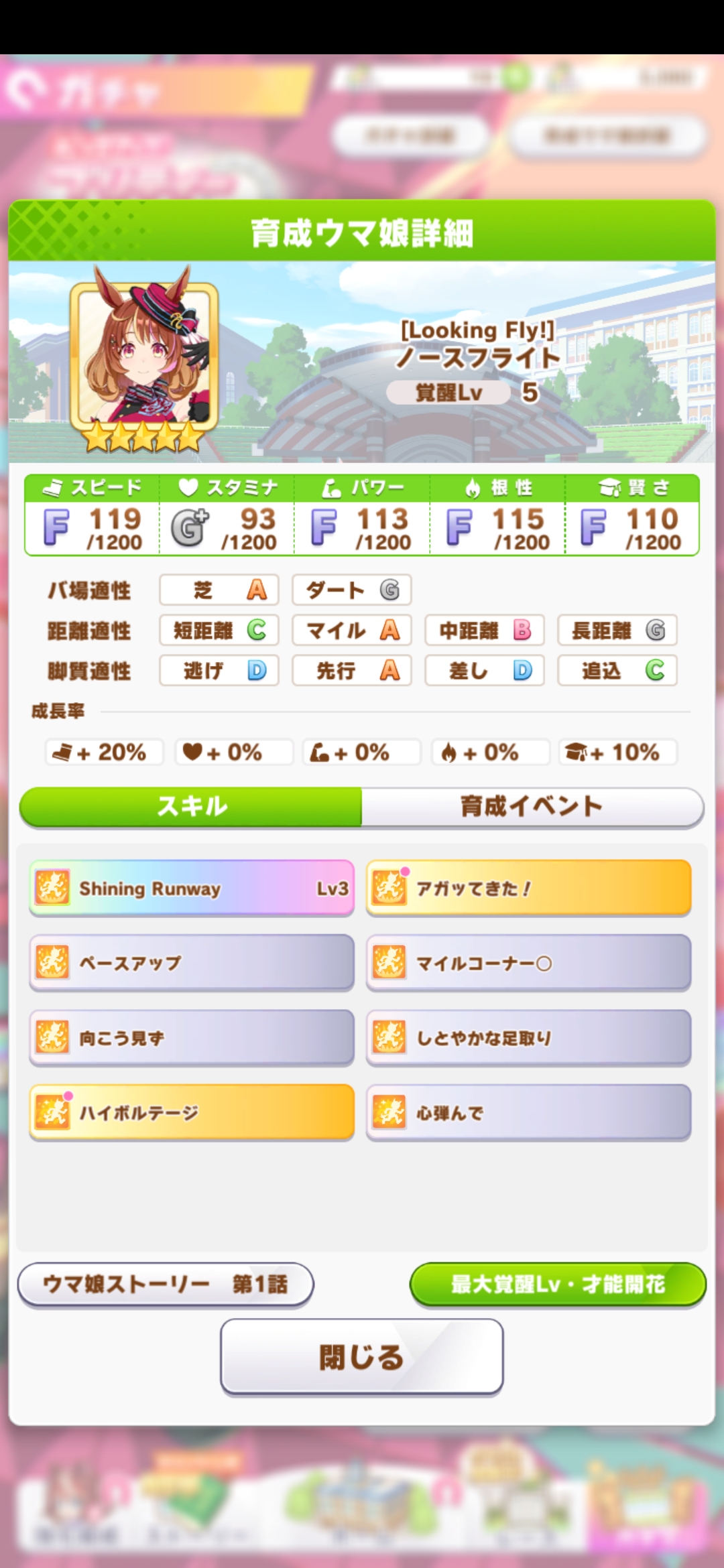Open the 心弾んで skill
724x1568 pixels.
pos(528,1112)
